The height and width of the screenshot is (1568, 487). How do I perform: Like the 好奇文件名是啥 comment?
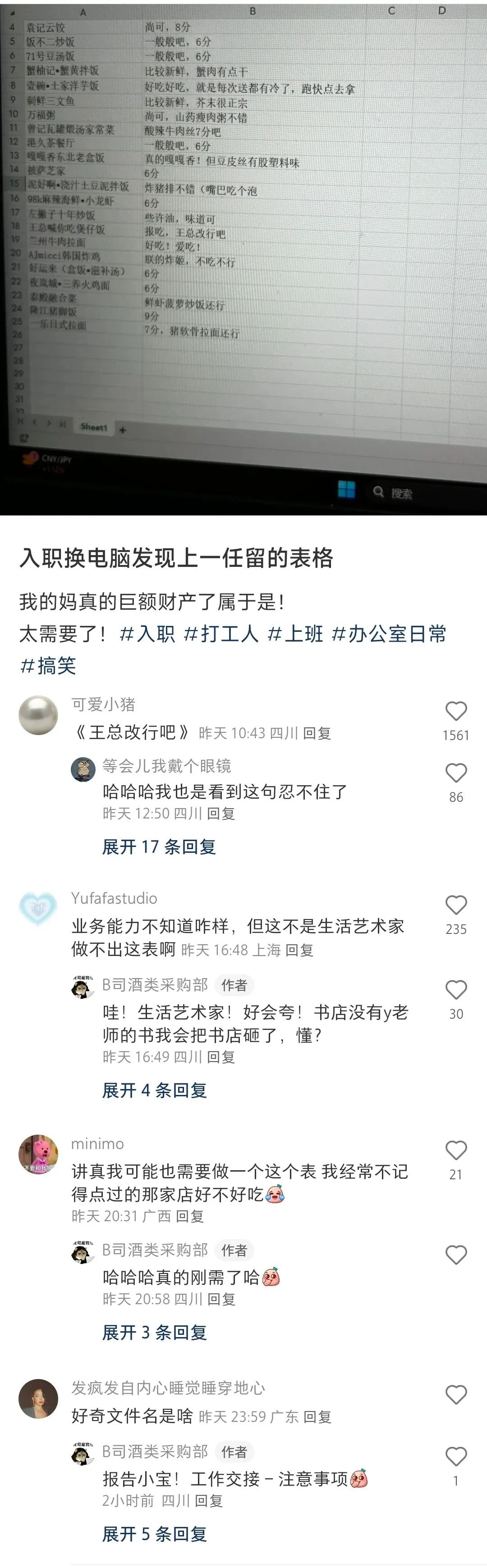(x=456, y=1394)
